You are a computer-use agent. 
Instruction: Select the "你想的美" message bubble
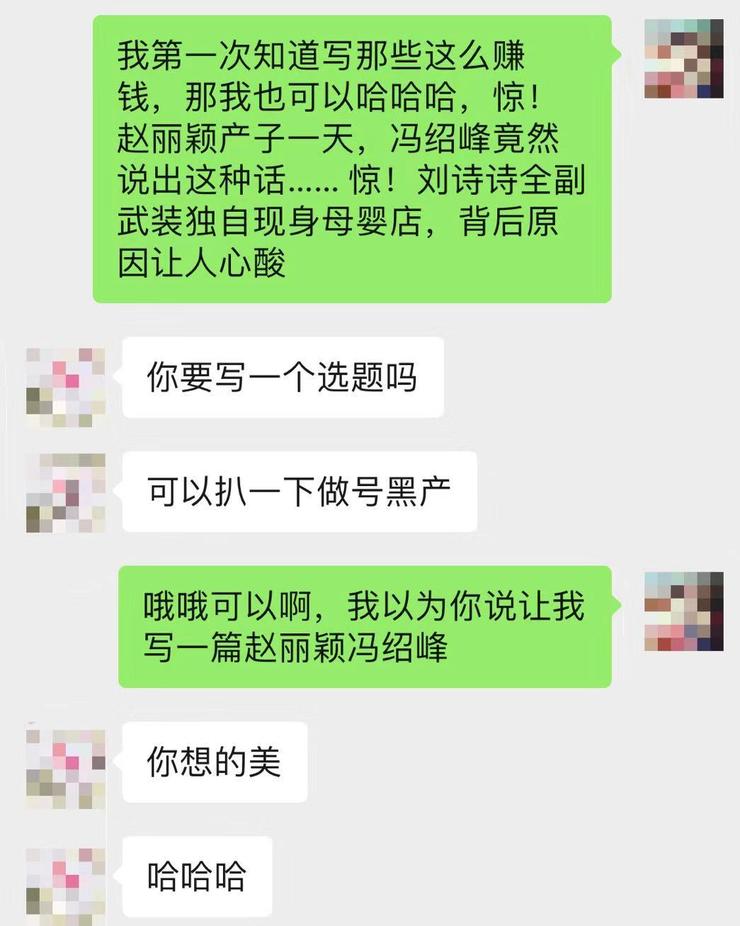coord(212,761)
